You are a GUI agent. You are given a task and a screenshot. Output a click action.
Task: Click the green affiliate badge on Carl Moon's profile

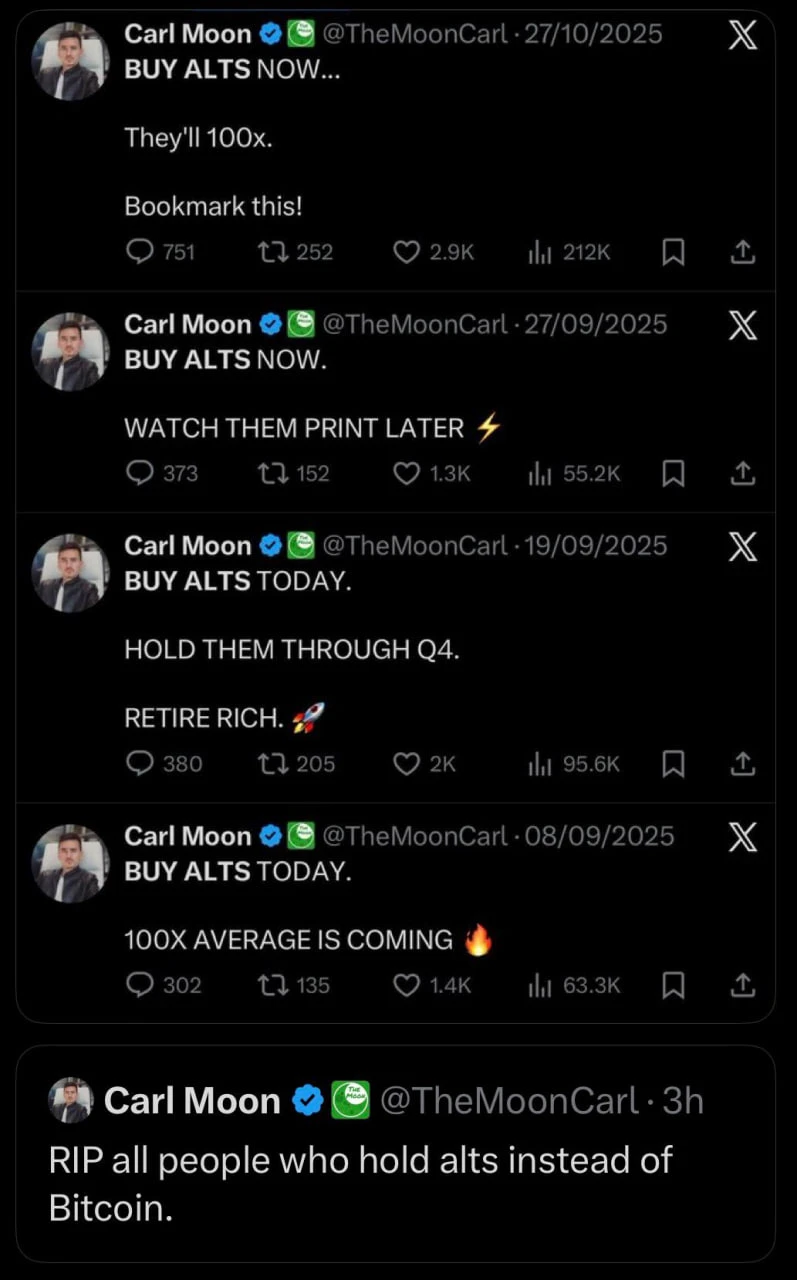pyautogui.click(x=299, y=33)
